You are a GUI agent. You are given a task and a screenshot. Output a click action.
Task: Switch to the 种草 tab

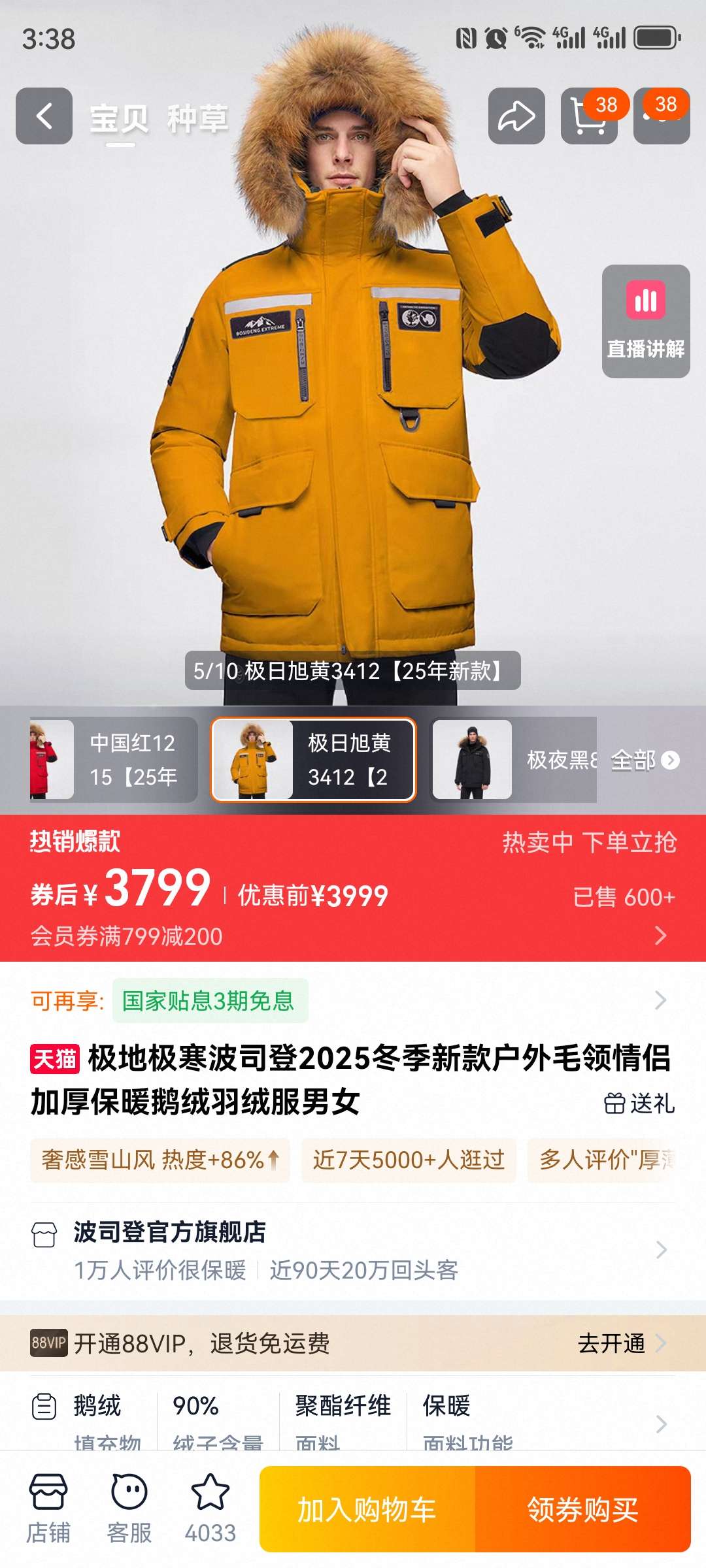[197, 119]
